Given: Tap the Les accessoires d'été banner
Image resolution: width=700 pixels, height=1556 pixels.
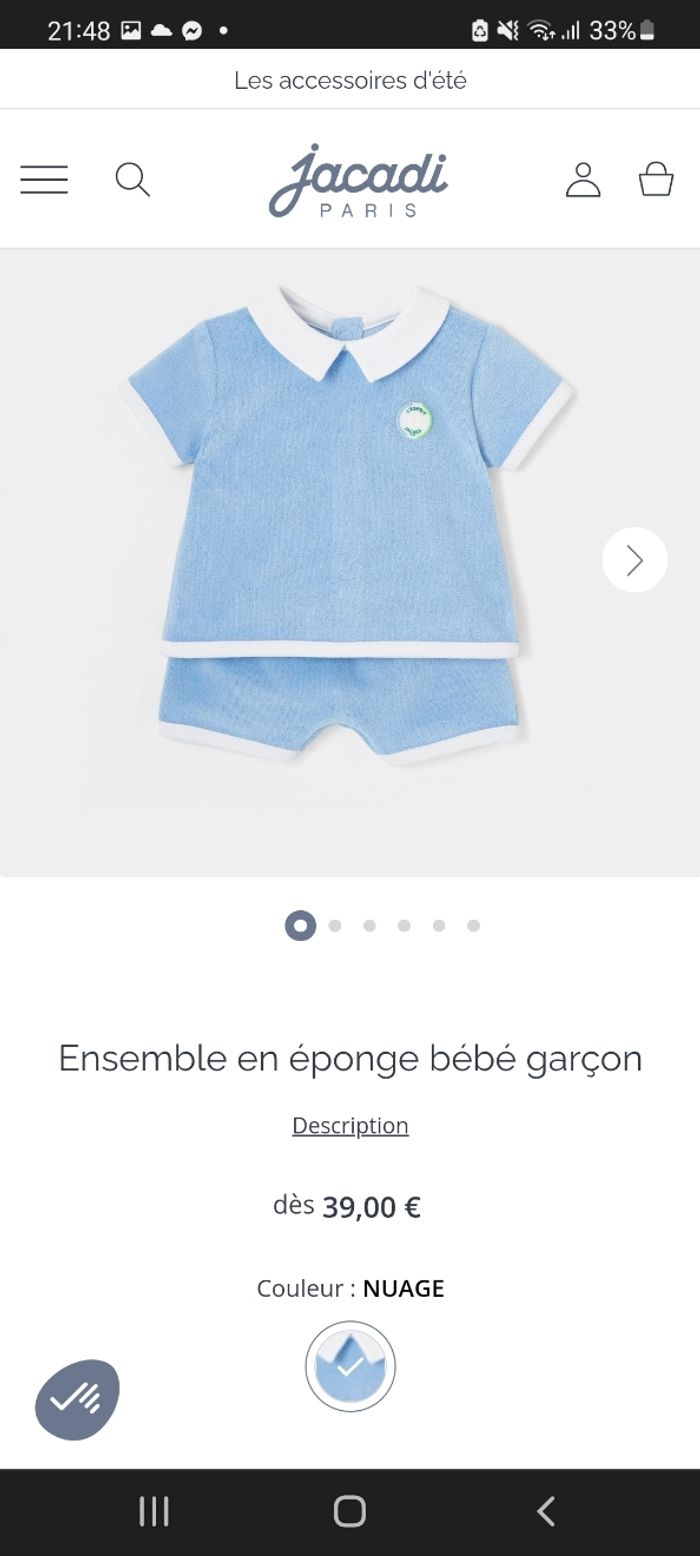Looking at the screenshot, I should click(350, 80).
